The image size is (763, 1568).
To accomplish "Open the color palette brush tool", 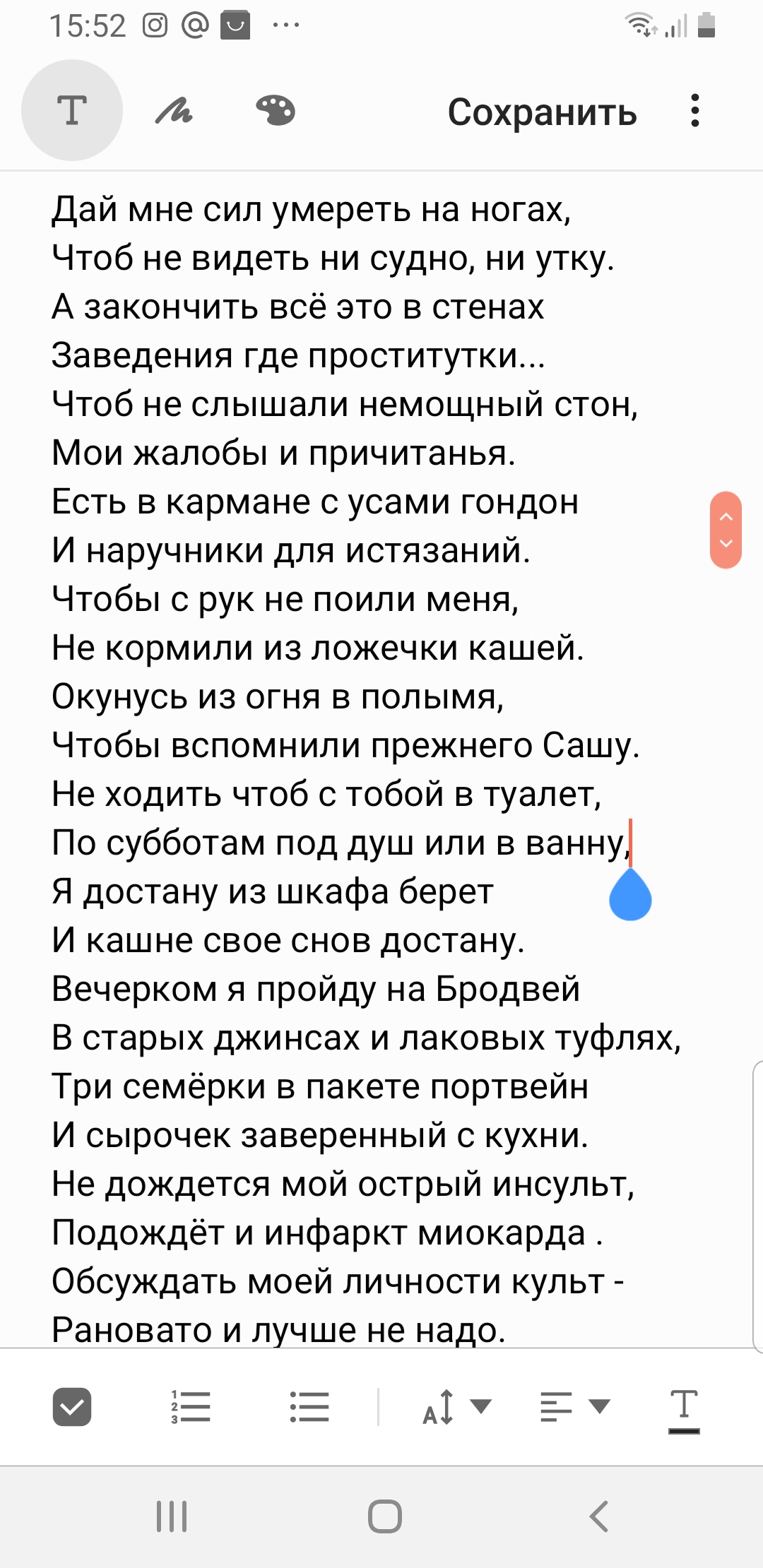I will tap(276, 111).
